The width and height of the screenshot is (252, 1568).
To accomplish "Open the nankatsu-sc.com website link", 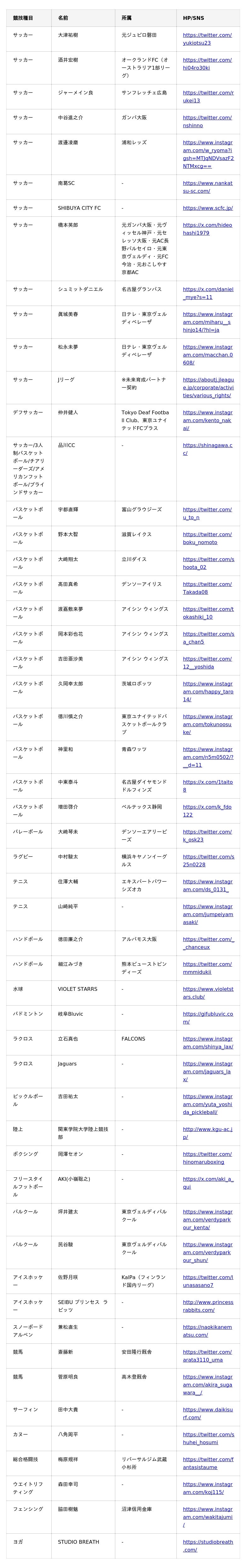I will (208, 187).
